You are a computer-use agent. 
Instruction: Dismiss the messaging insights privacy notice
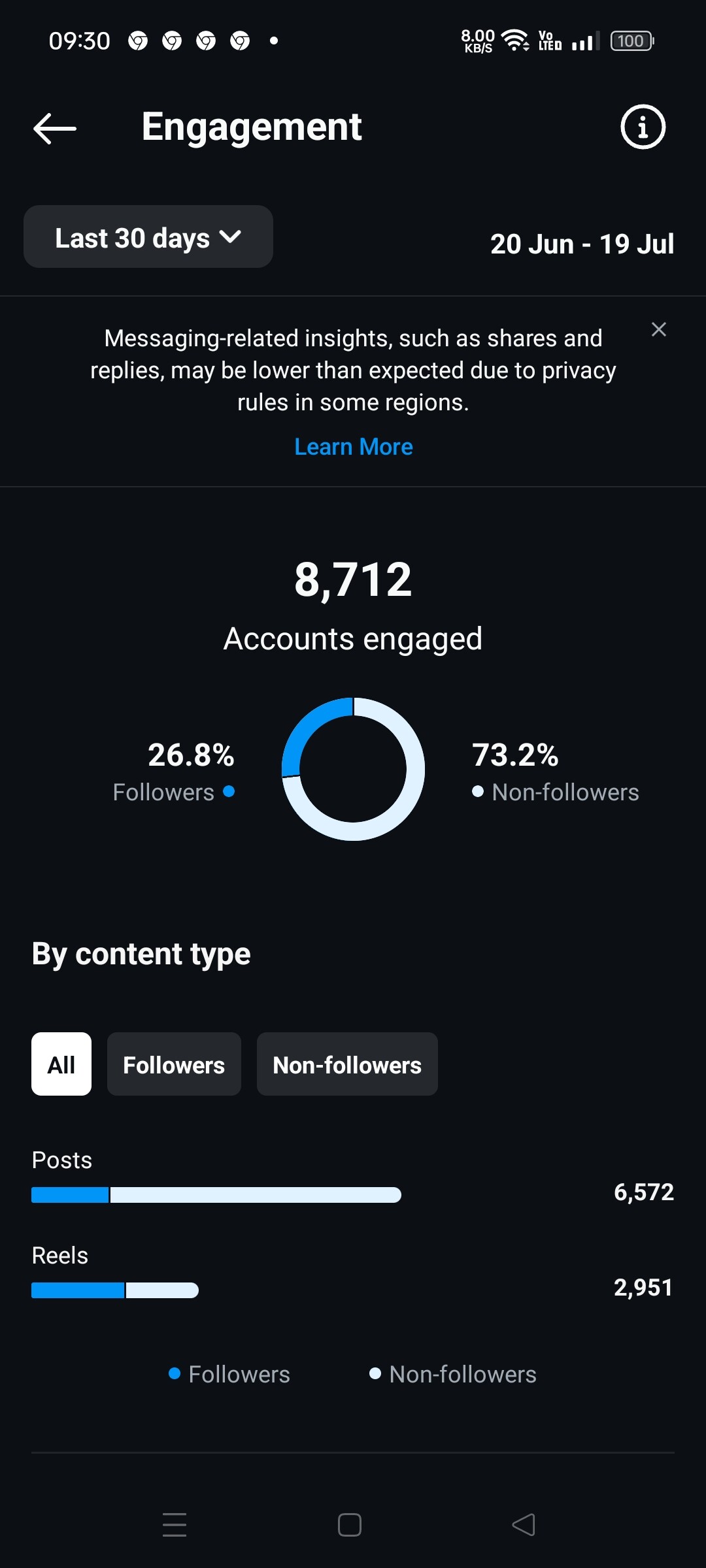point(658,329)
